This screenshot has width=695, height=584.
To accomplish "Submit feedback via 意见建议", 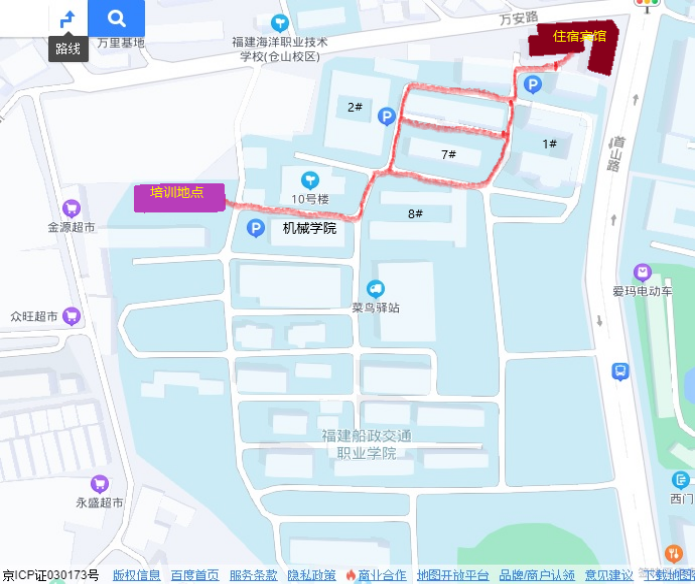I will [x=609, y=575].
